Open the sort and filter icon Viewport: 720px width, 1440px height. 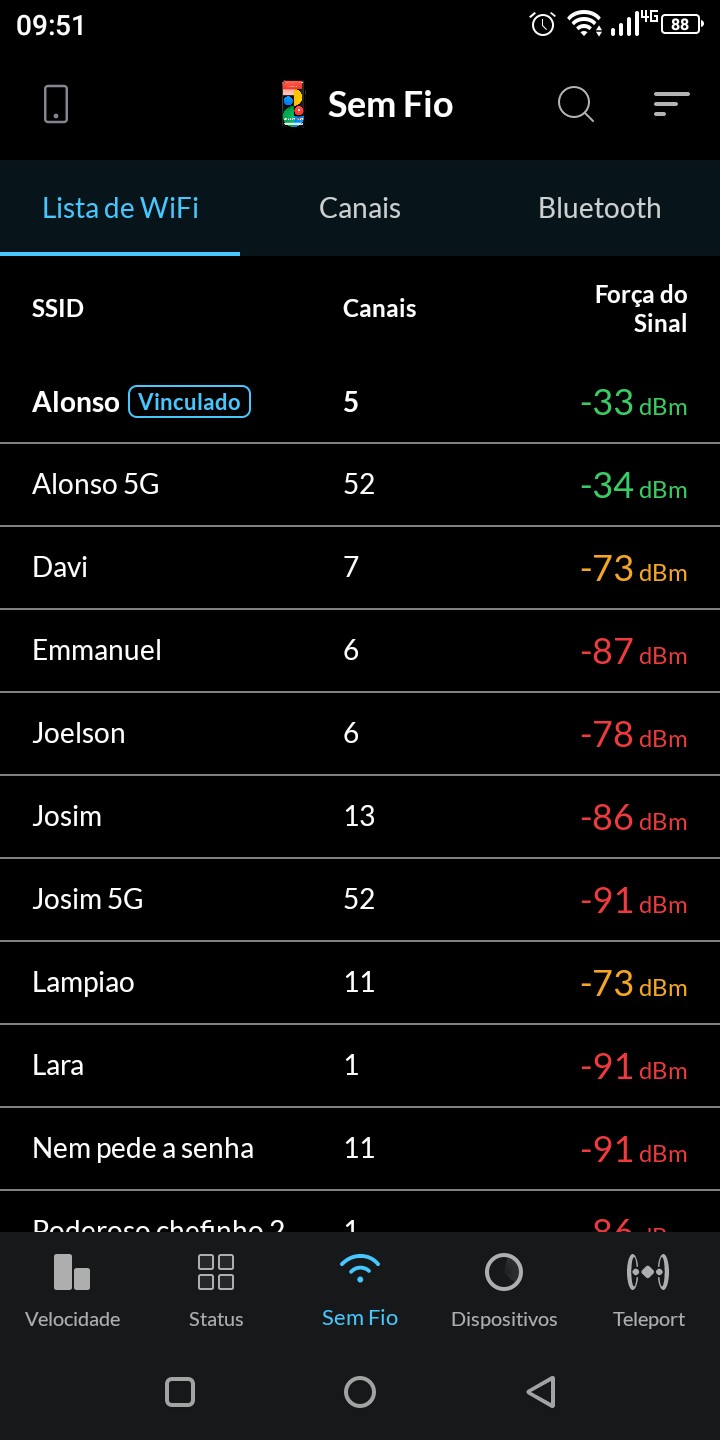tap(671, 104)
